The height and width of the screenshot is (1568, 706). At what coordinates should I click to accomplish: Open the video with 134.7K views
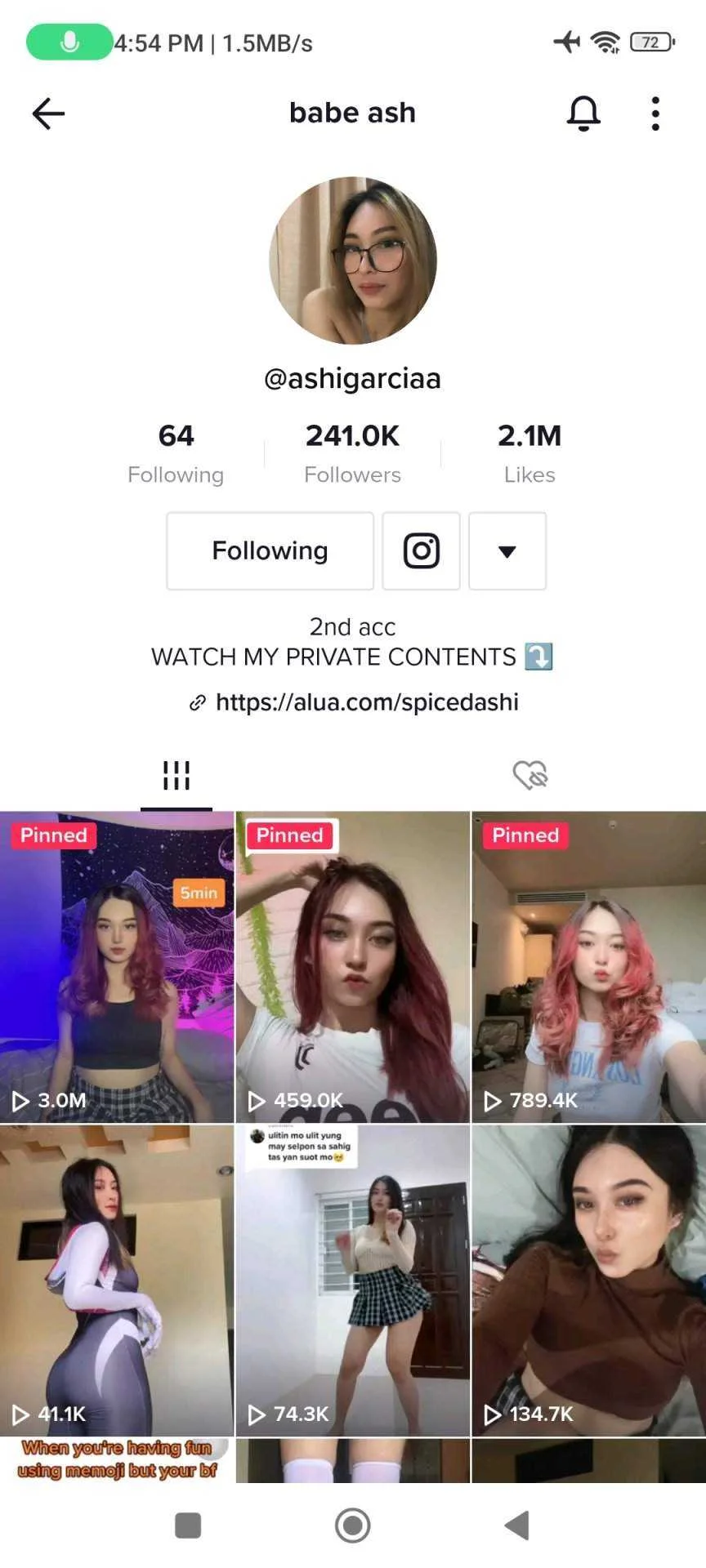click(x=588, y=1280)
